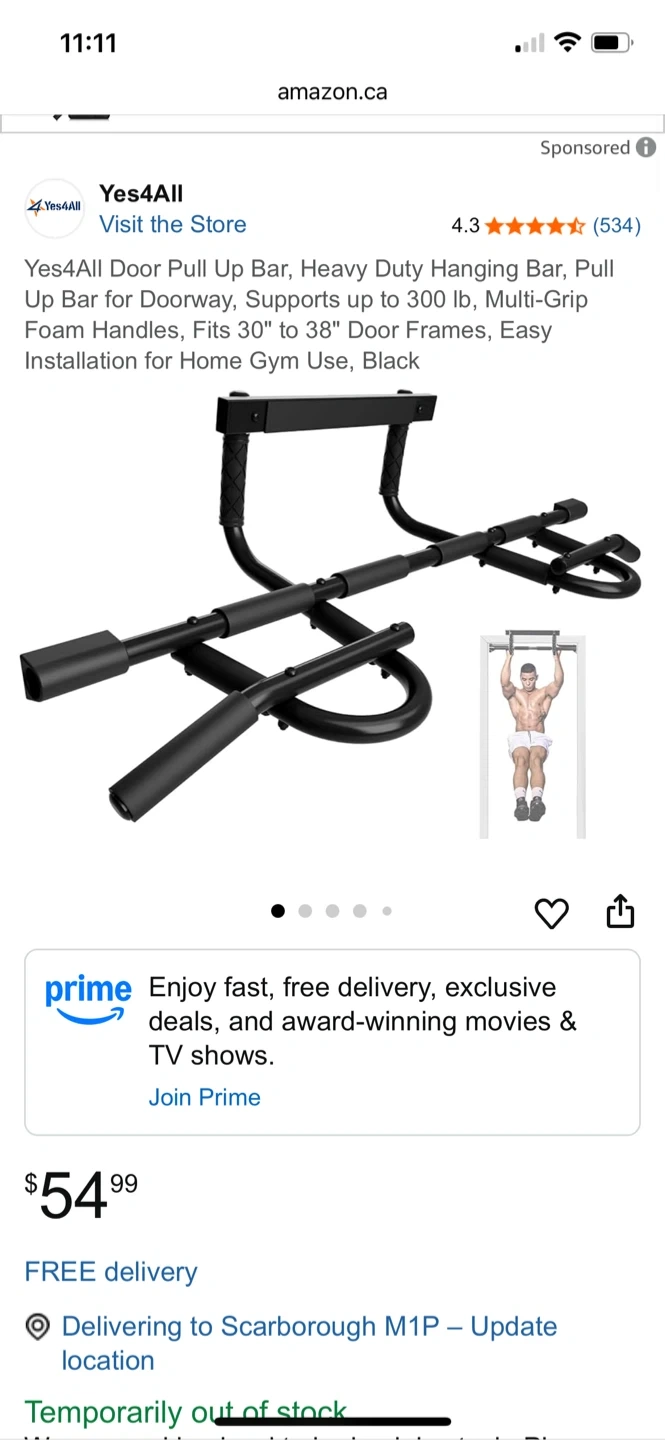The width and height of the screenshot is (665, 1440).
Task: Add the pull up bar to wish list
Action: (x=551, y=912)
